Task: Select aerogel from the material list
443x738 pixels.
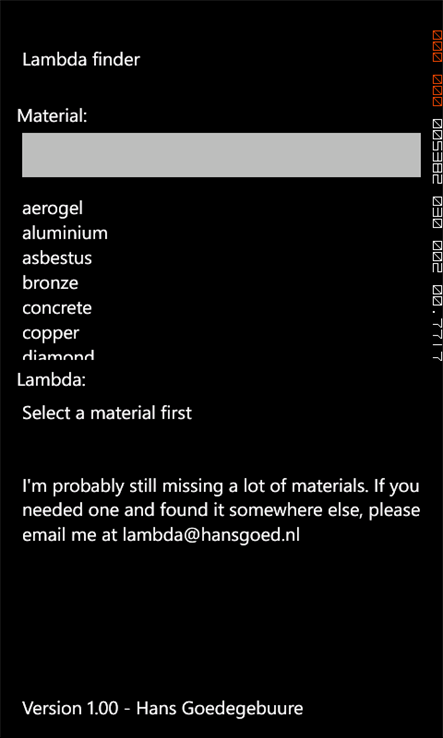Action: pyautogui.click(x=52, y=209)
